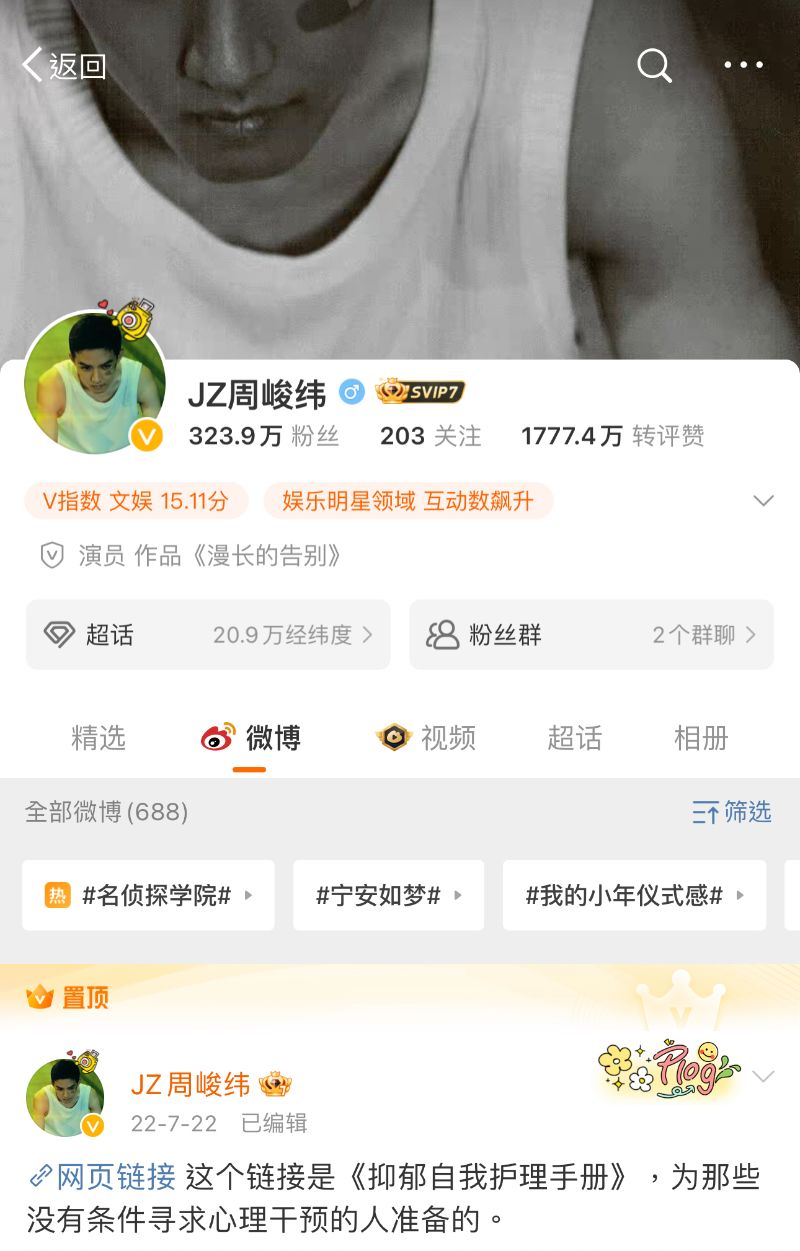This screenshot has height=1251, width=800.
Task: Select the #名侦探学院# topic chip
Action: (149, 895)
